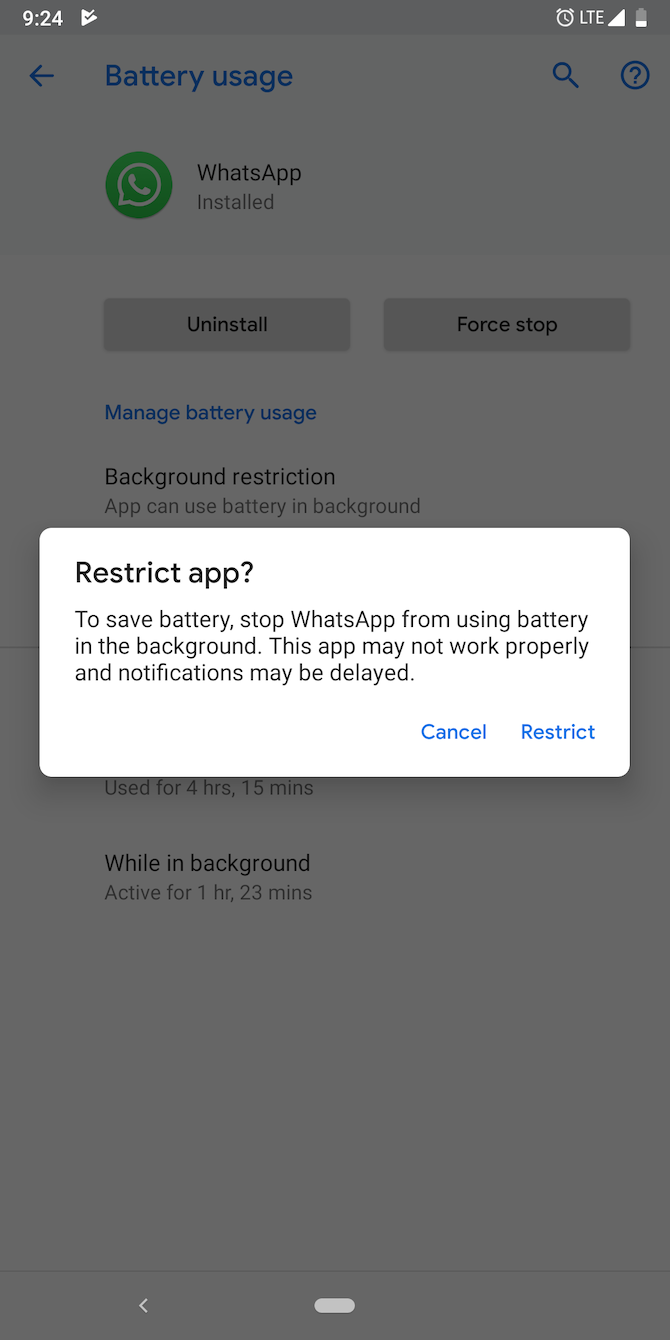Confirm Restrict in the dialog
Screen dimensions: 670x1340
(x=558, y=732)
